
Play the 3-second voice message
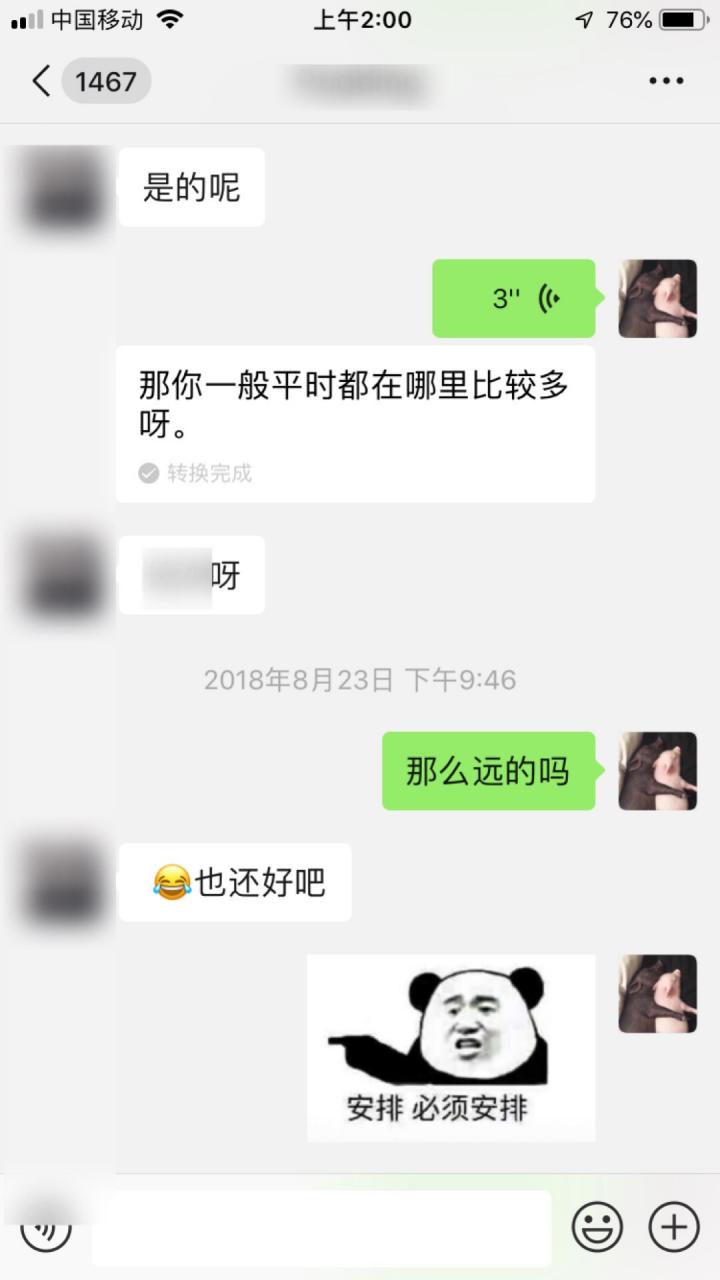click(x=513, y=298)
